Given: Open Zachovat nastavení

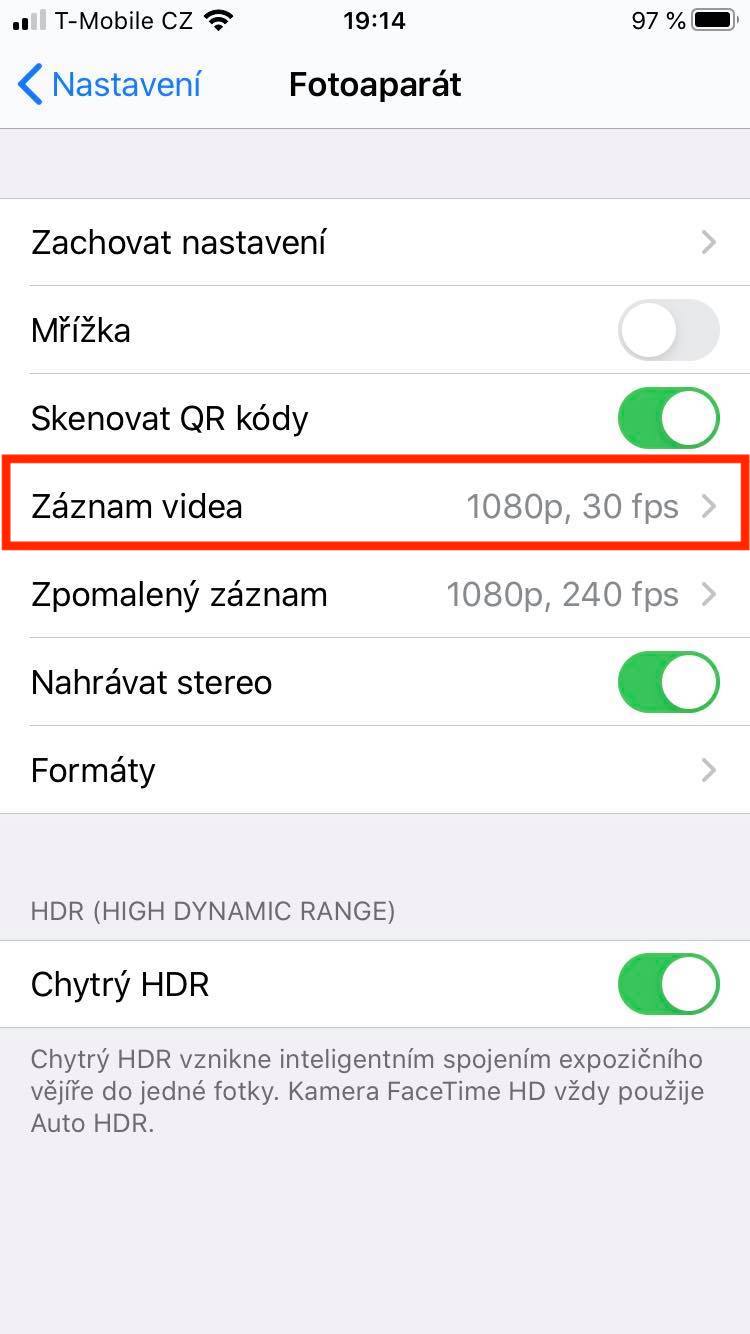Looking at the screenshot, I should 375,243.
